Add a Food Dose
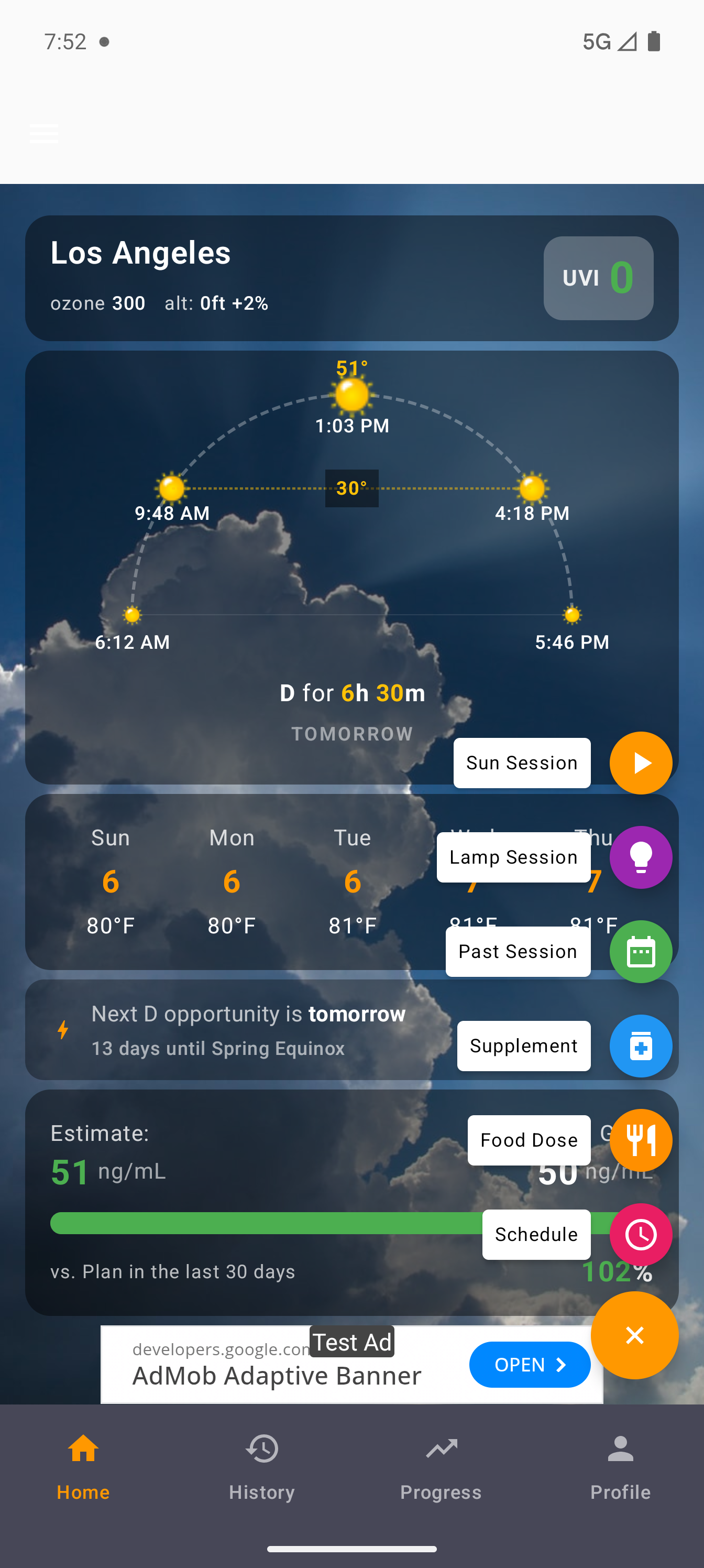 click(x=640, y=1140)
